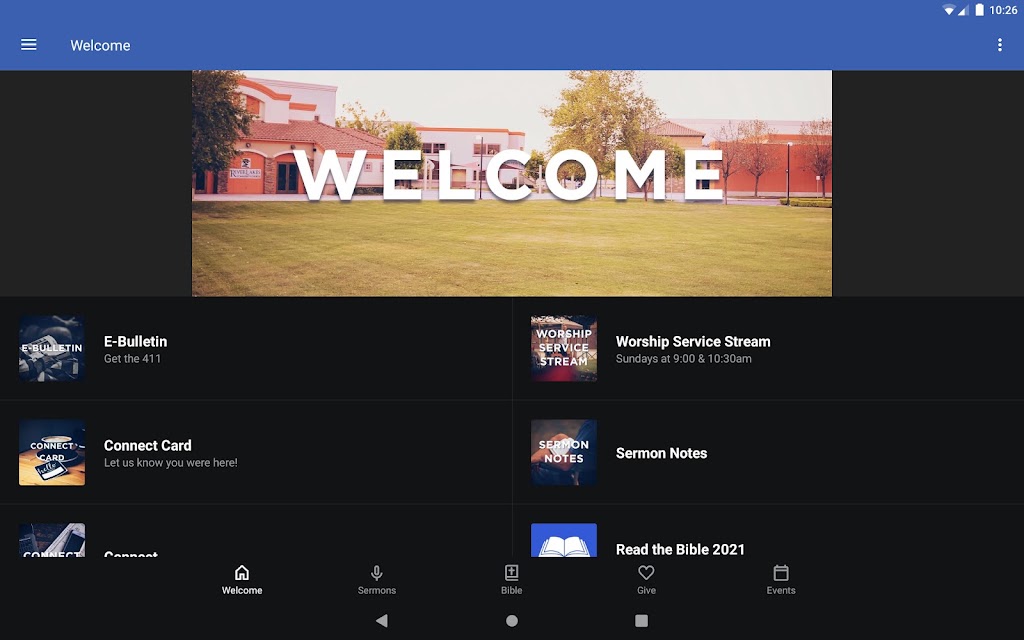1024x640 pixels.
Task: Open the hamburger drawer menu
Action: pyautogui.click(x=29, y=44)
